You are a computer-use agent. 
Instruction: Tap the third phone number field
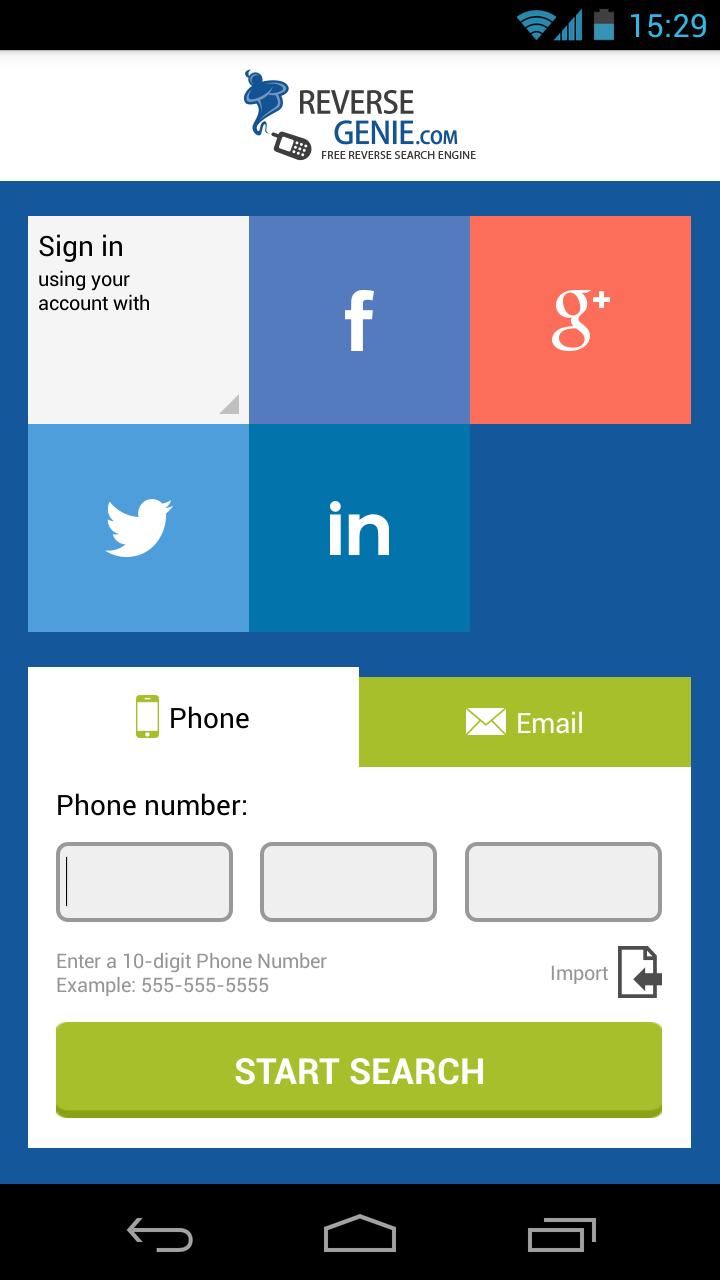(x=563, y=882)
